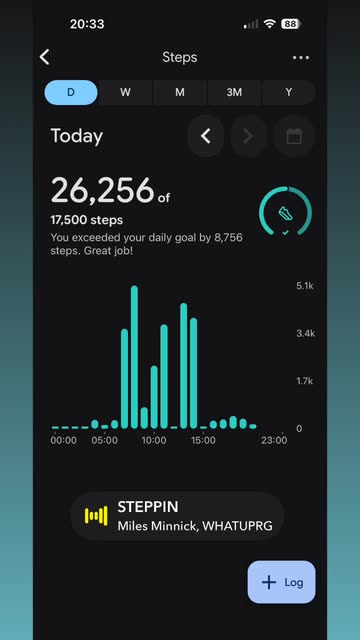
Task: Go back from the Steps screen
Action: tap(45, 57)
